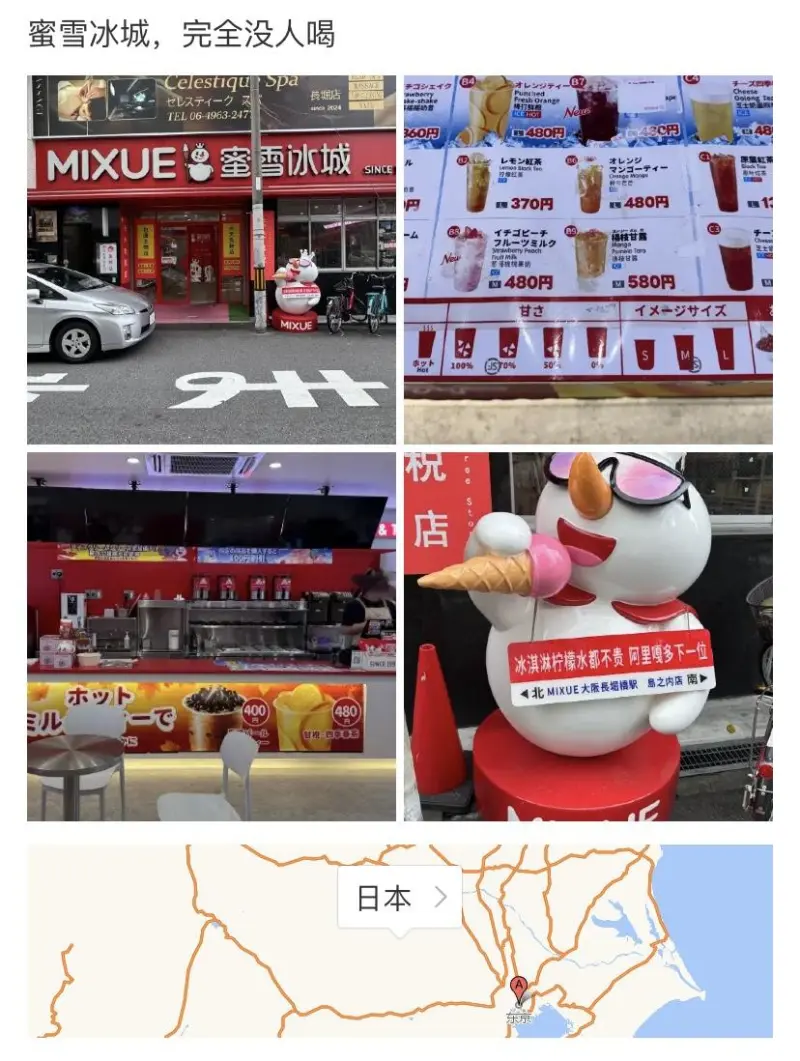This screenshot has width=800, height=1061.
Task: Open the map pin at 东京
Action: [x=518, y=989]
